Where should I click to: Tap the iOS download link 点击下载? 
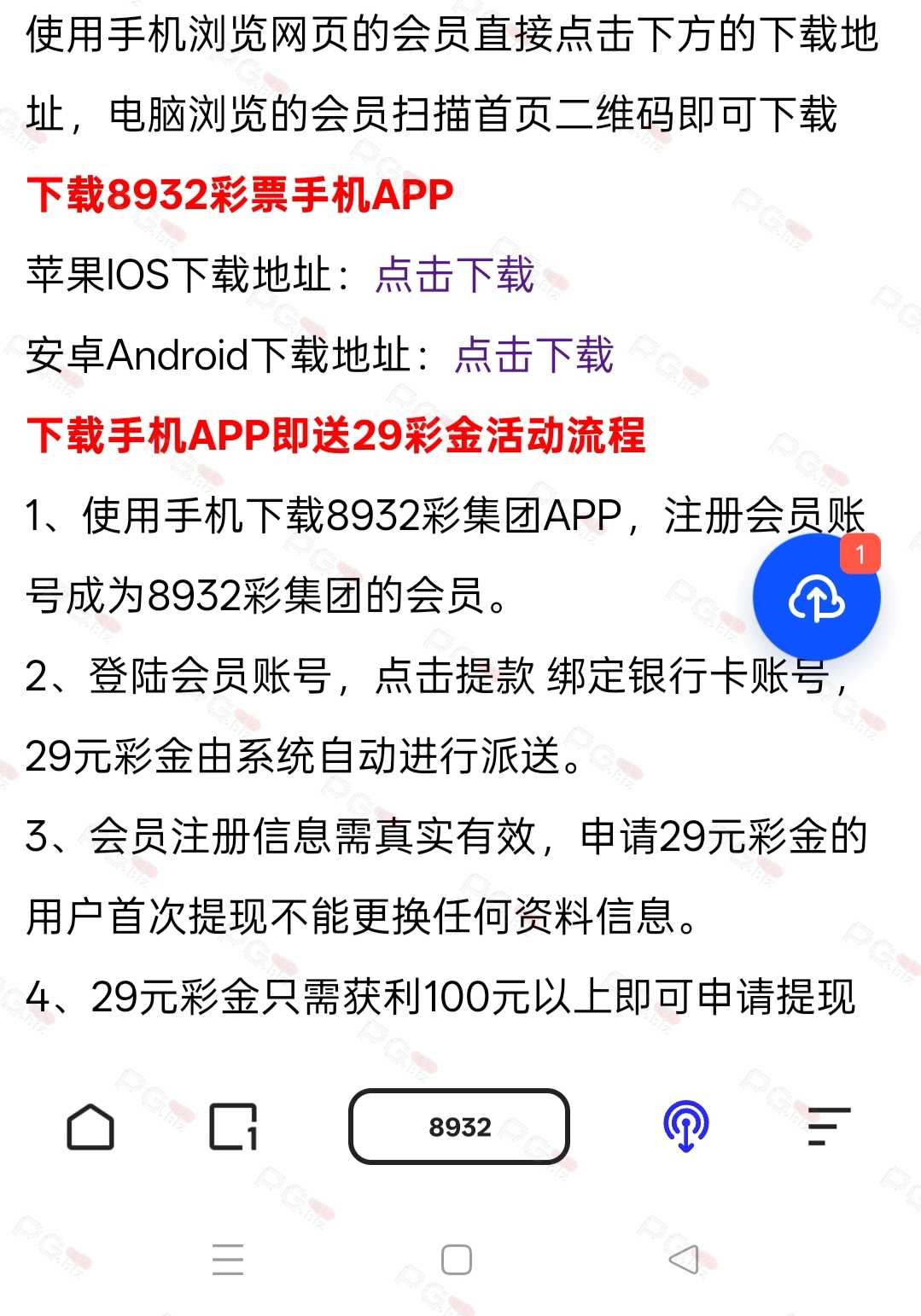click(455, 276)
